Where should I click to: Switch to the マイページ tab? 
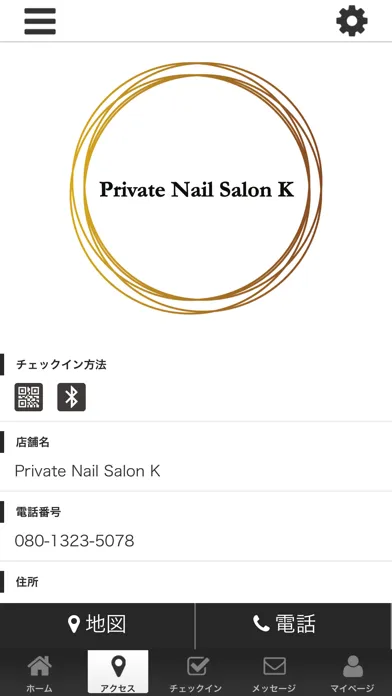point(353,672)
